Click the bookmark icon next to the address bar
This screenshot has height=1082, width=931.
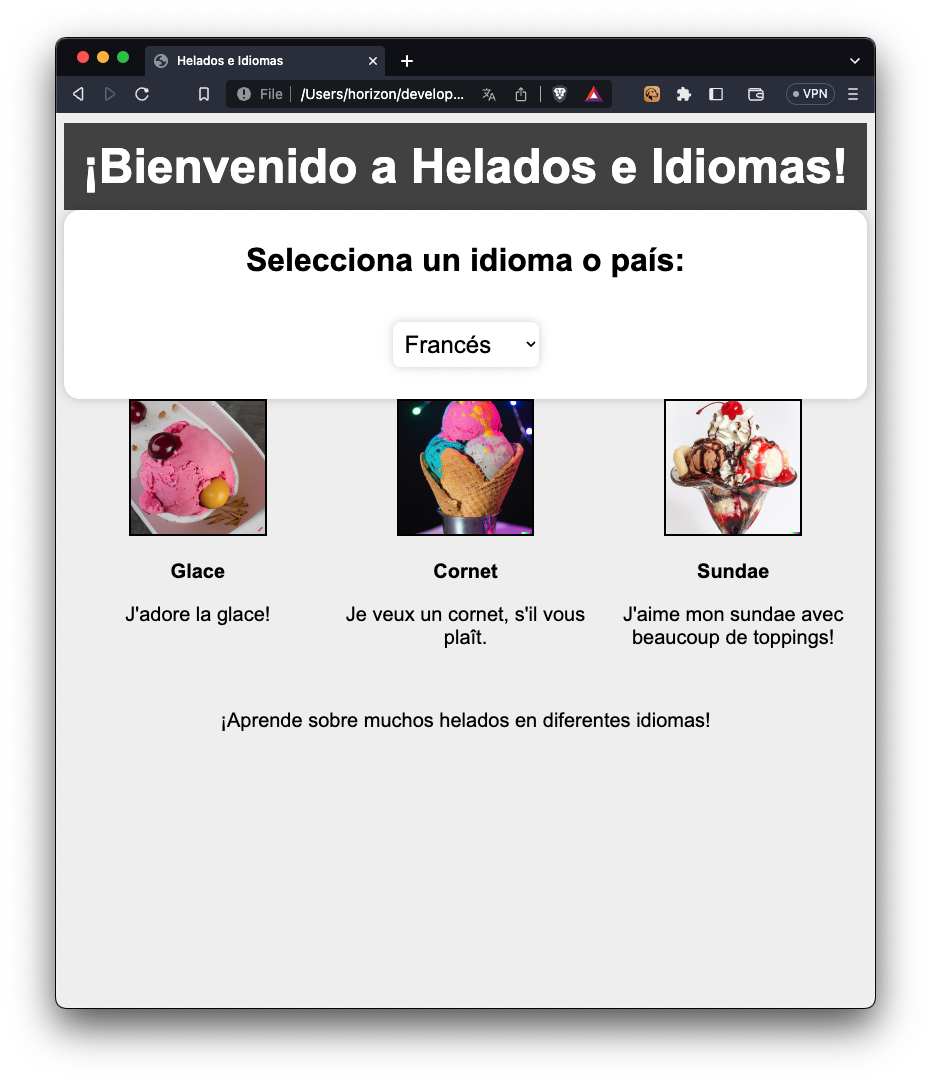click(x=204, y=93)
